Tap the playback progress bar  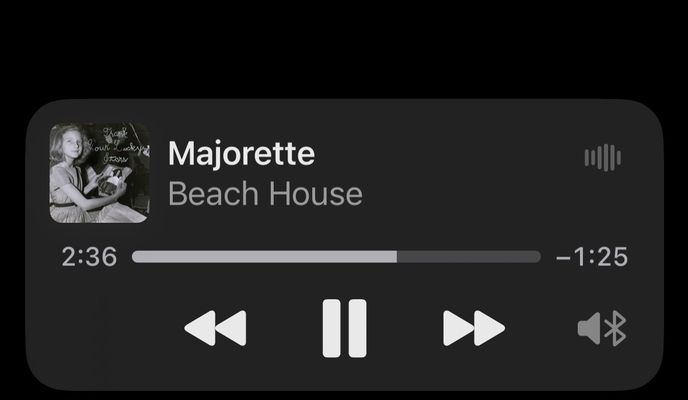coord(336,257)
